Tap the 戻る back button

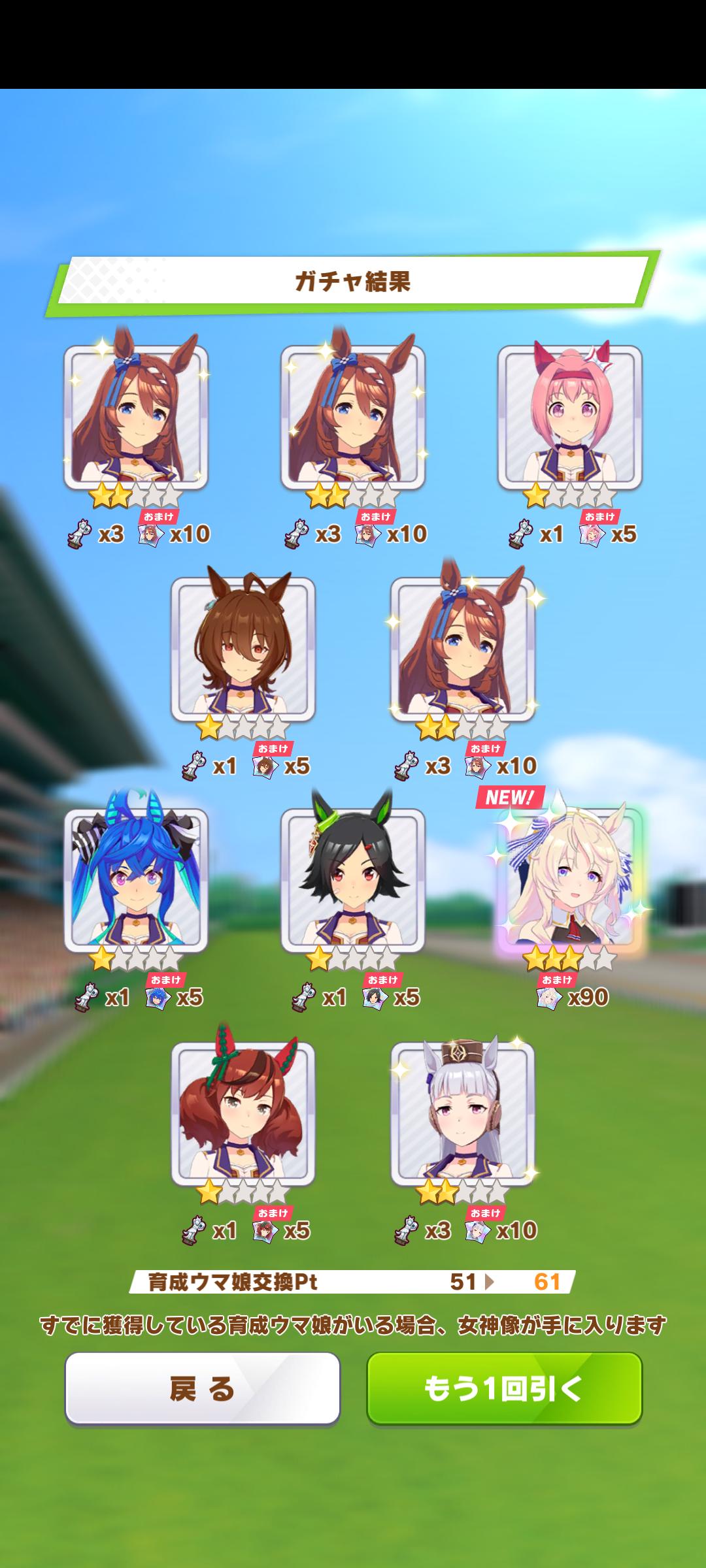tap(203, 1388)
